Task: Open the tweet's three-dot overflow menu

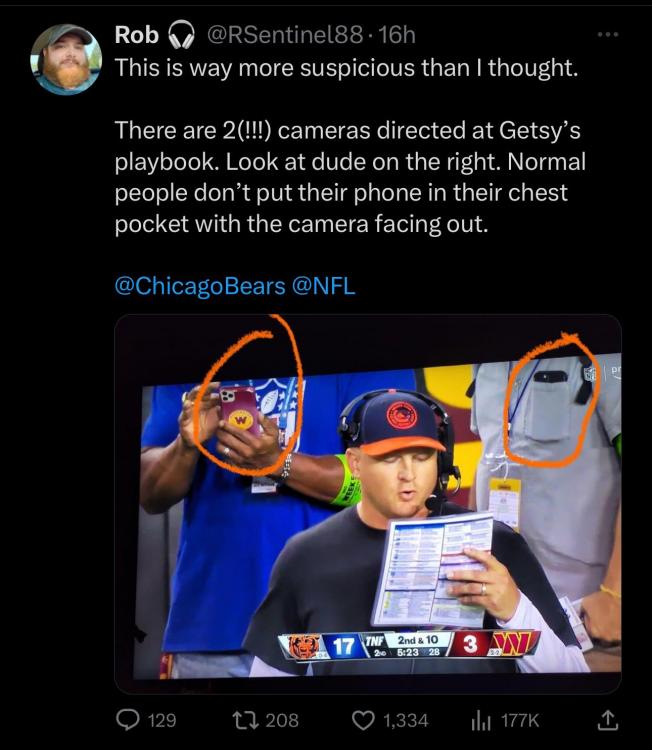Action: pyautogui.click(x=607, y=36)
